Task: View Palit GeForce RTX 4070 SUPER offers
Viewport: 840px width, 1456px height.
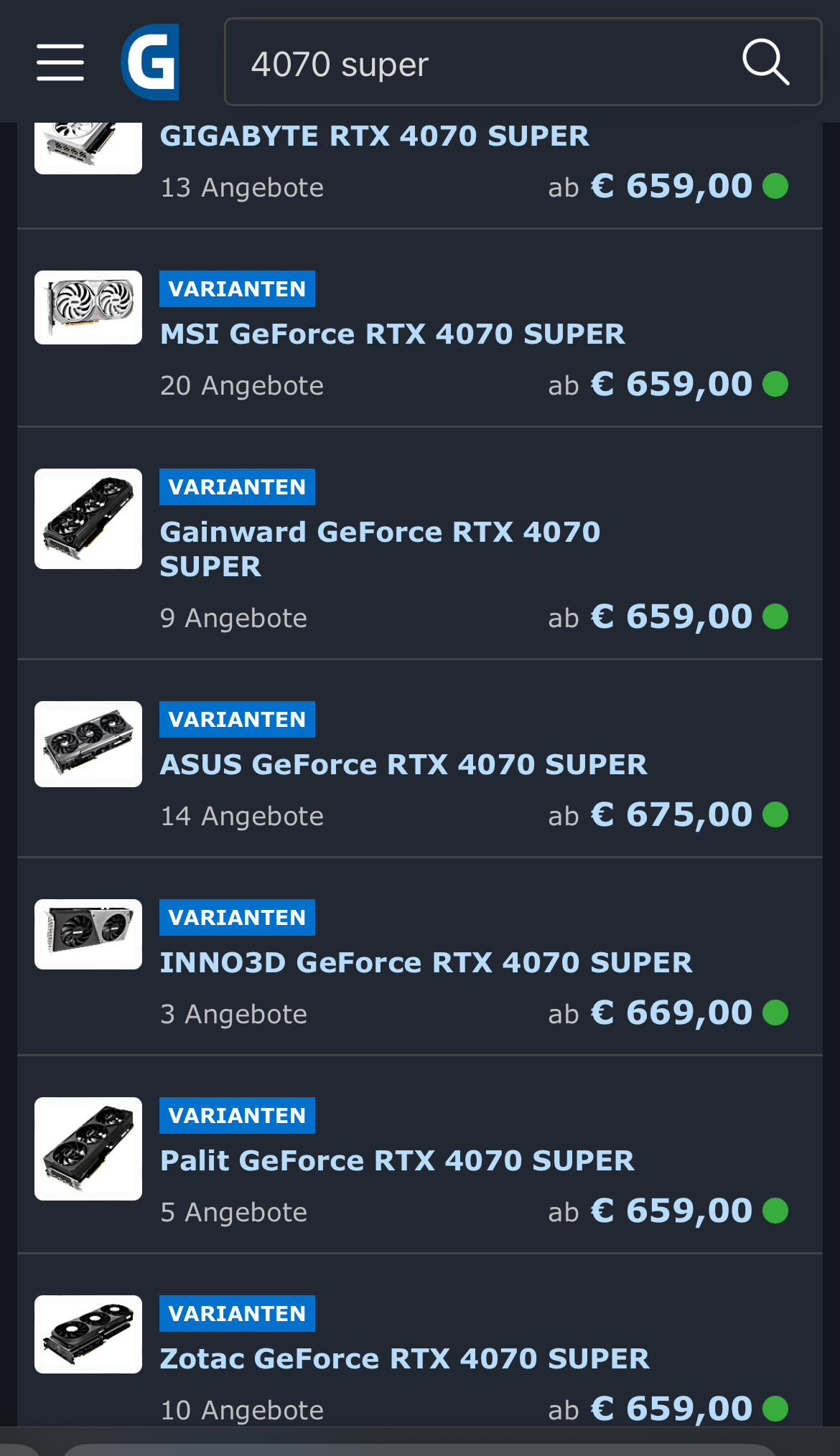Action: pos(396,1161)
